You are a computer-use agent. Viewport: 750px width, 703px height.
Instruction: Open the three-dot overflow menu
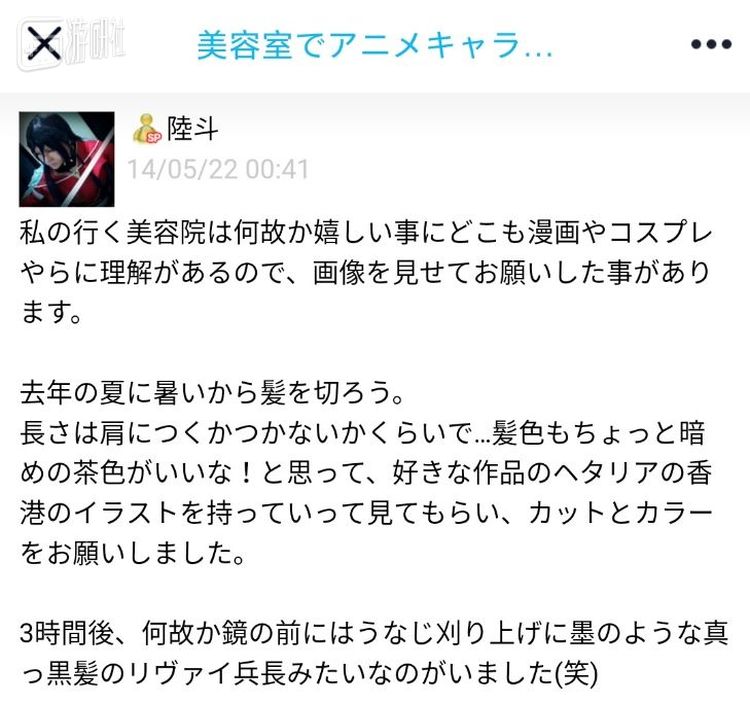[711, 45]
